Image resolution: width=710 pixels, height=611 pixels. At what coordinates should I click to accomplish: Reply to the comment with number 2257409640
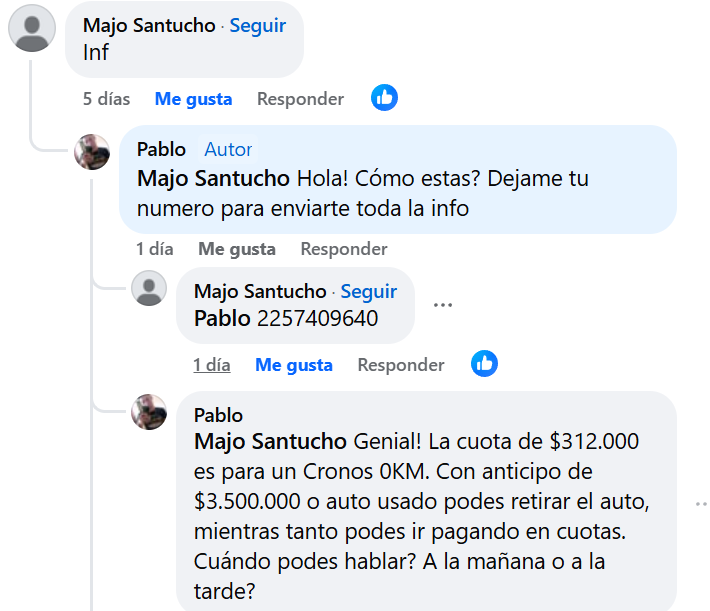point(400,365)
